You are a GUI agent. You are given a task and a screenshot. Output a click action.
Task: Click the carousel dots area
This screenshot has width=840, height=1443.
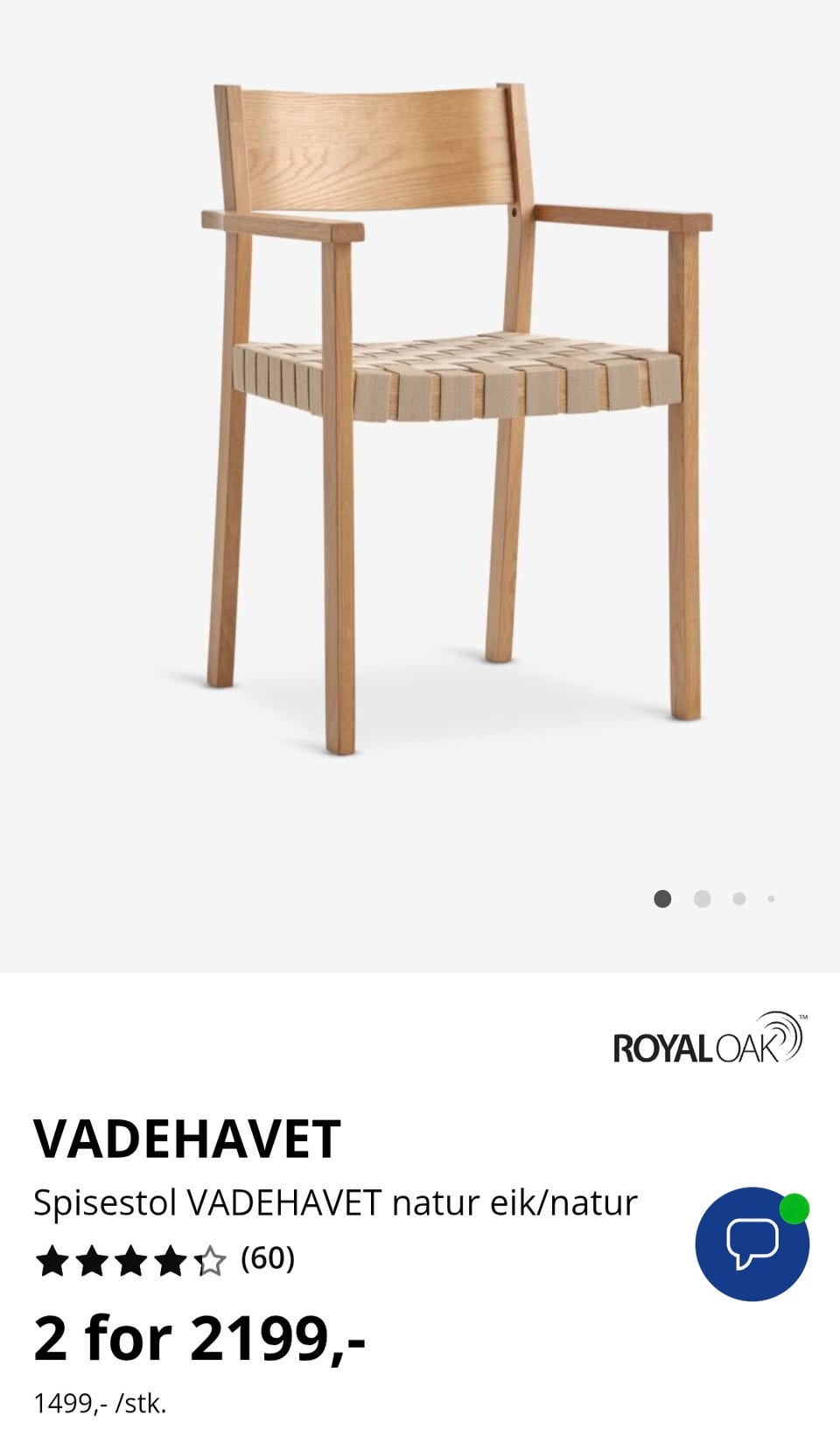717,898
